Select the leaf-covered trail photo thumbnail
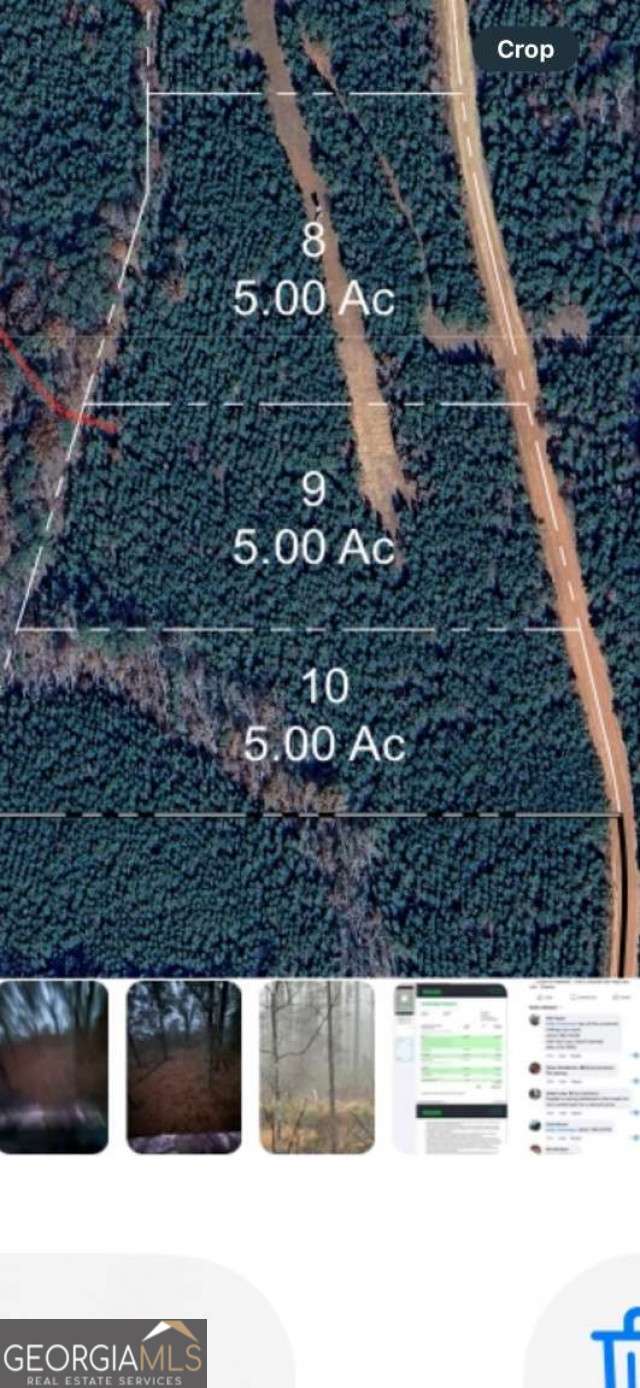This screenshot has width=640, height=1388. (184, 1066)
